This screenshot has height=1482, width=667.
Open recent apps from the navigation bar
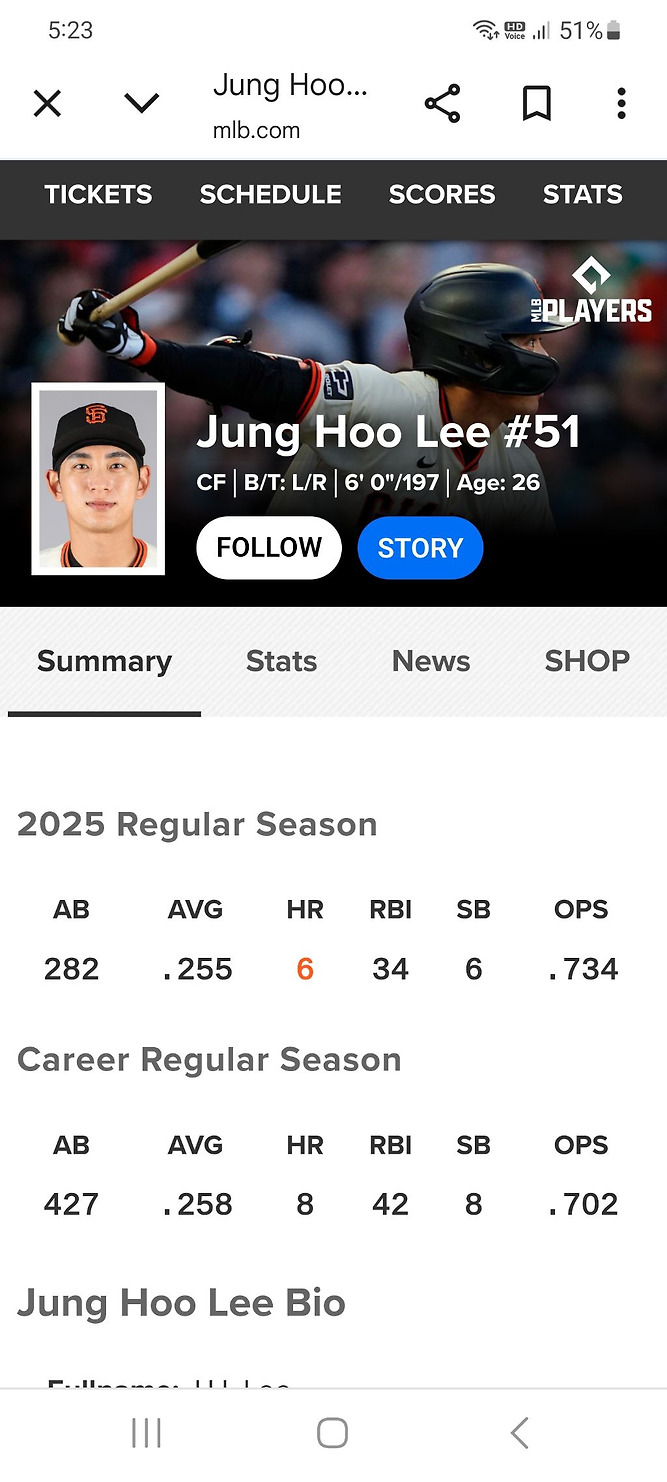(146, 1433)
